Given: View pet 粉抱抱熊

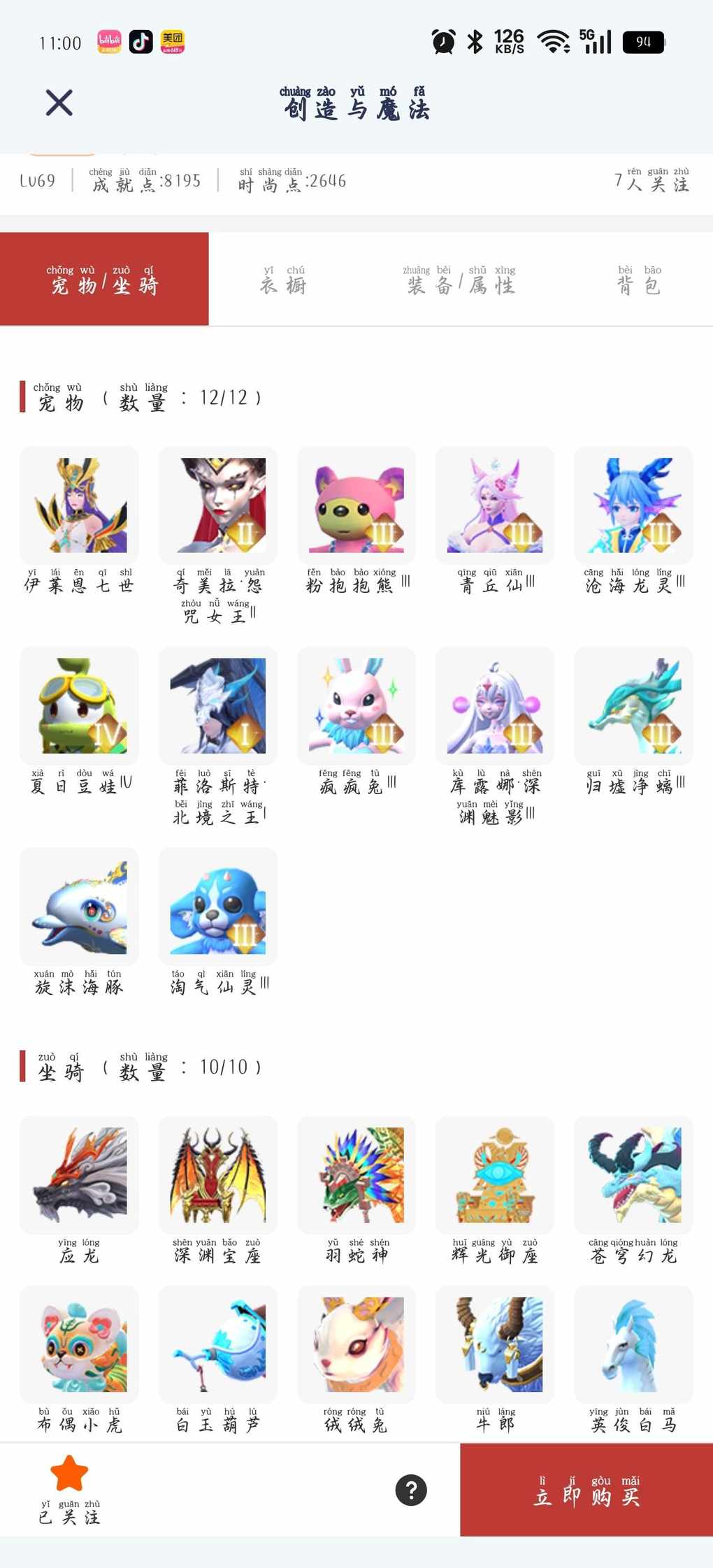Looking at the screenshot, I should (x=356, y=505).
